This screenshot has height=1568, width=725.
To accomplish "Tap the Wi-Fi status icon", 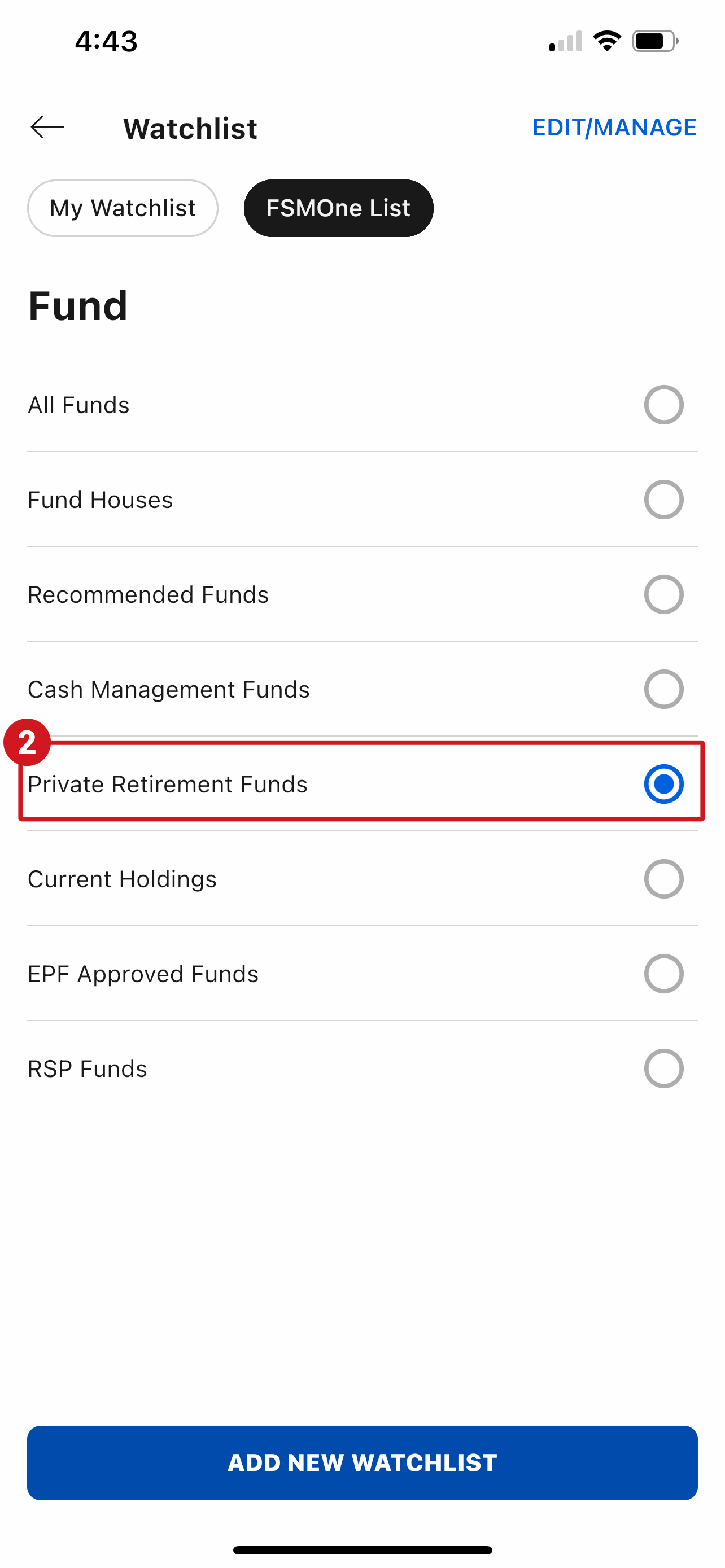I will coord(606,40).
